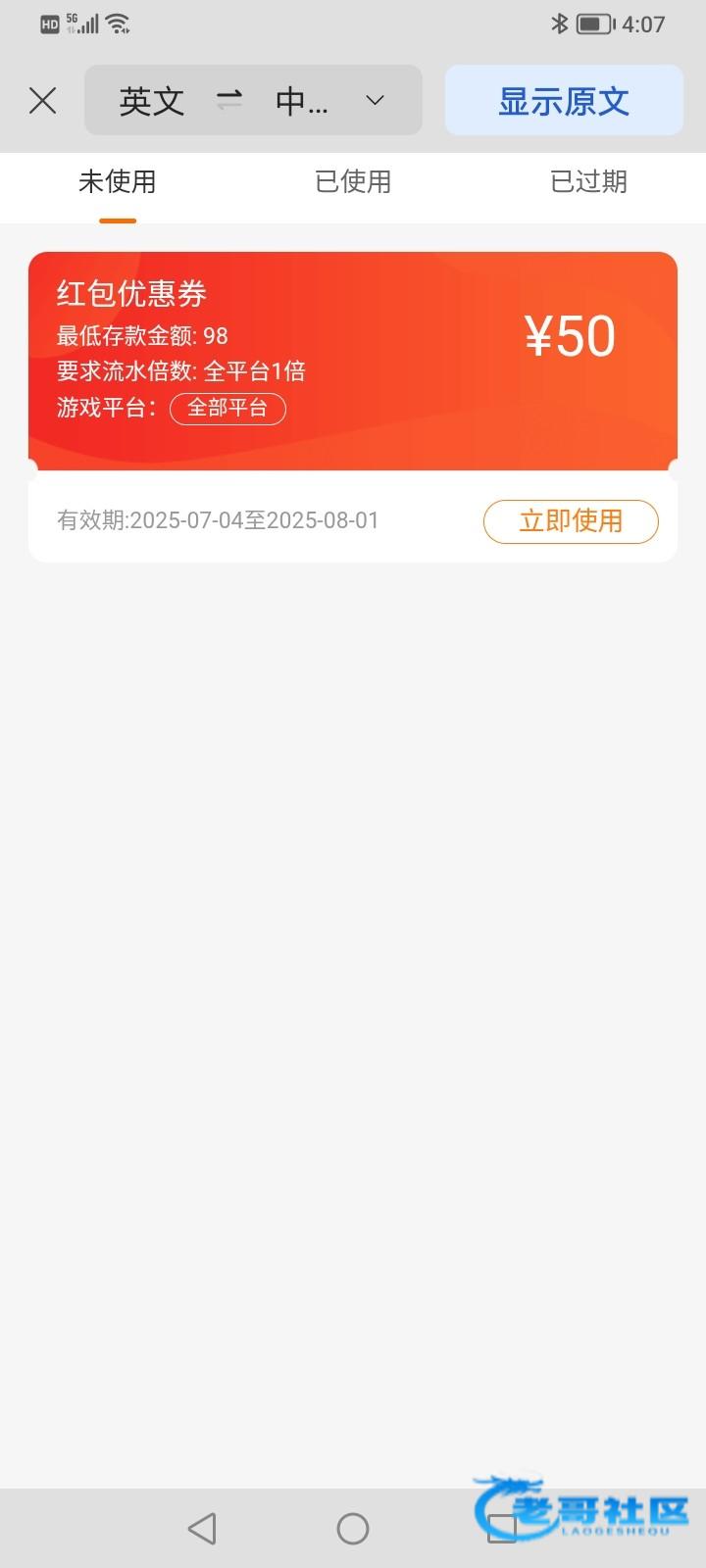Viewport: 706px width, 1568px height.
Task: Tap 立即使用 on the ¥50 coupon
Action: point(571,520)
